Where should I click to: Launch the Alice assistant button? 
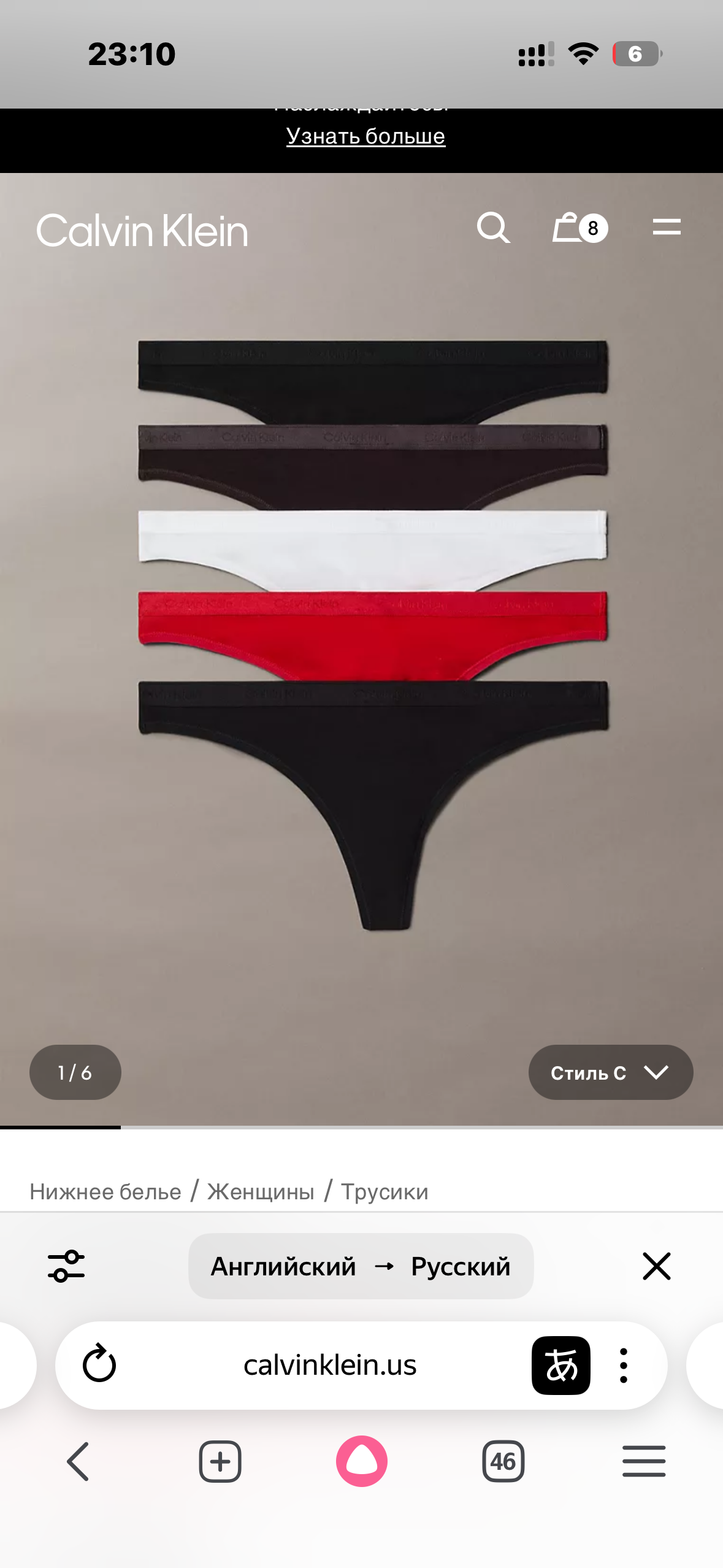(x=362, y=1461)
